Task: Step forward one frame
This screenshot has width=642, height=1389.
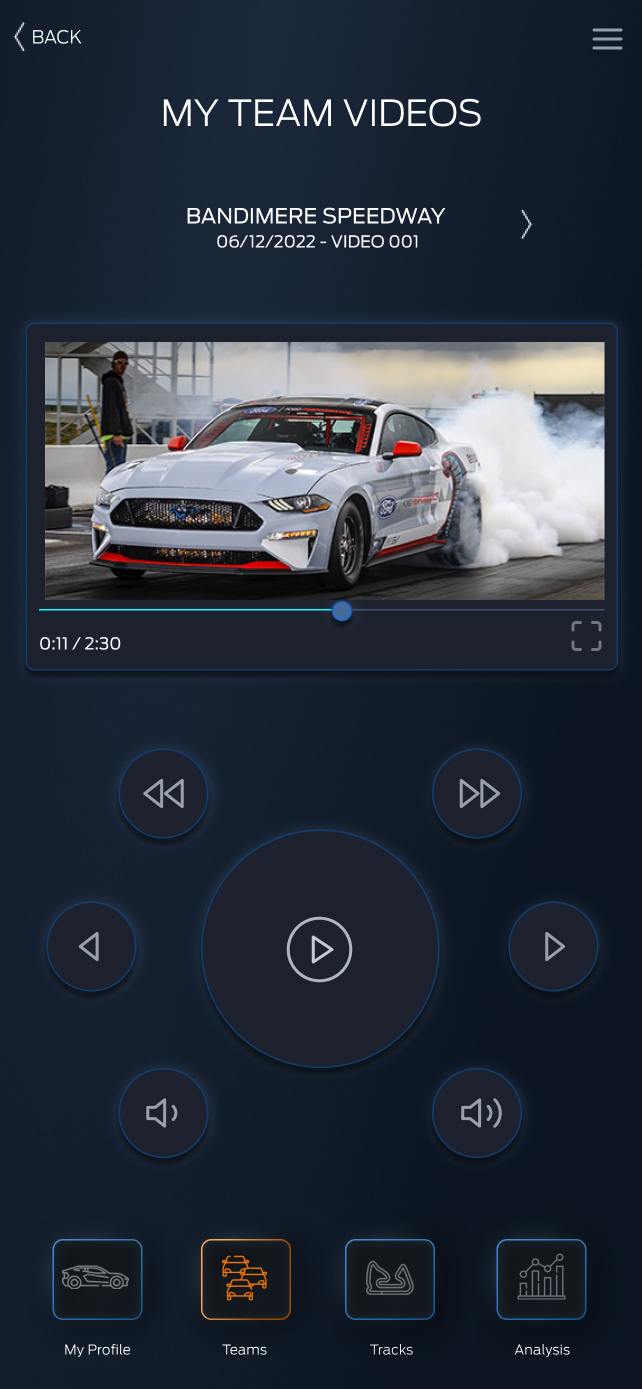Action: [553, 947]
